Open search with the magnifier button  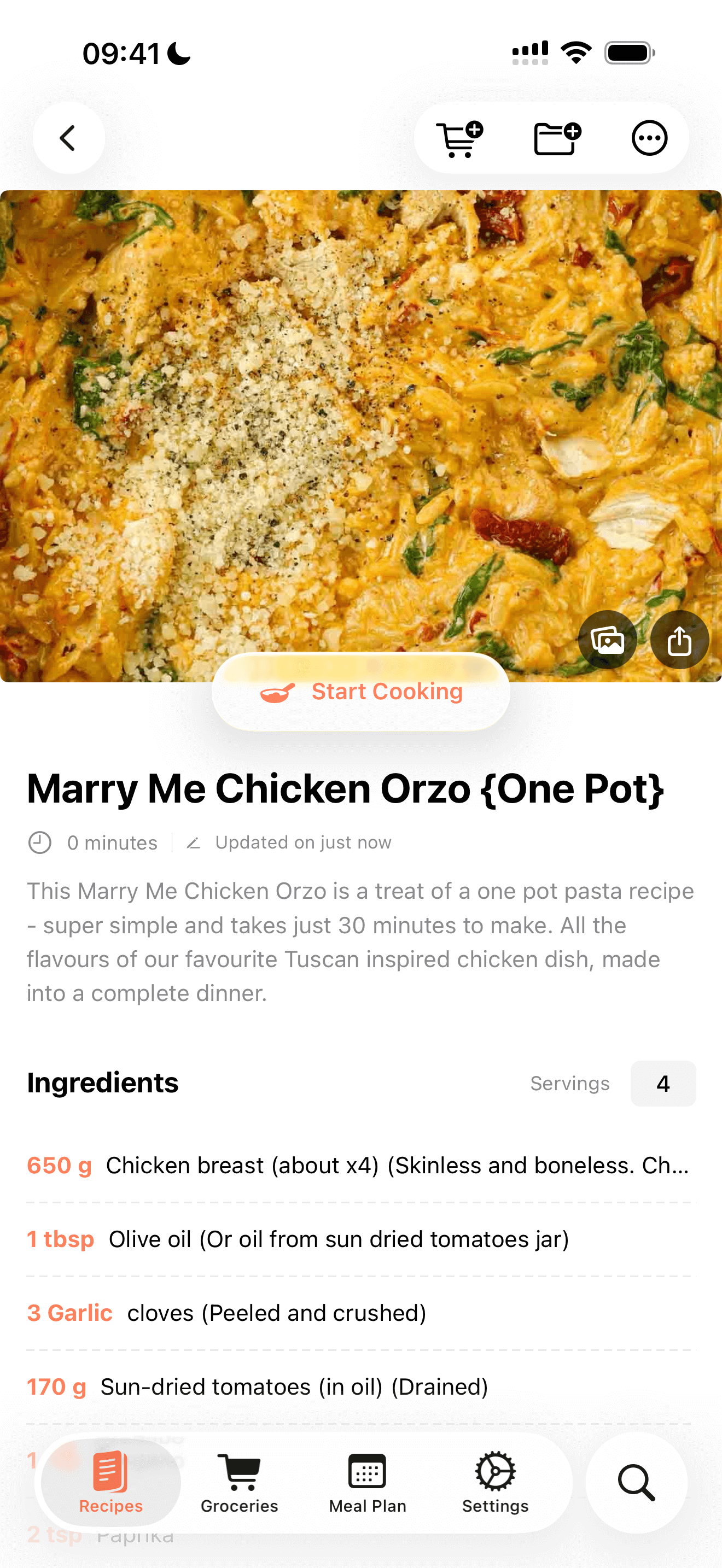coord(636,1483)
